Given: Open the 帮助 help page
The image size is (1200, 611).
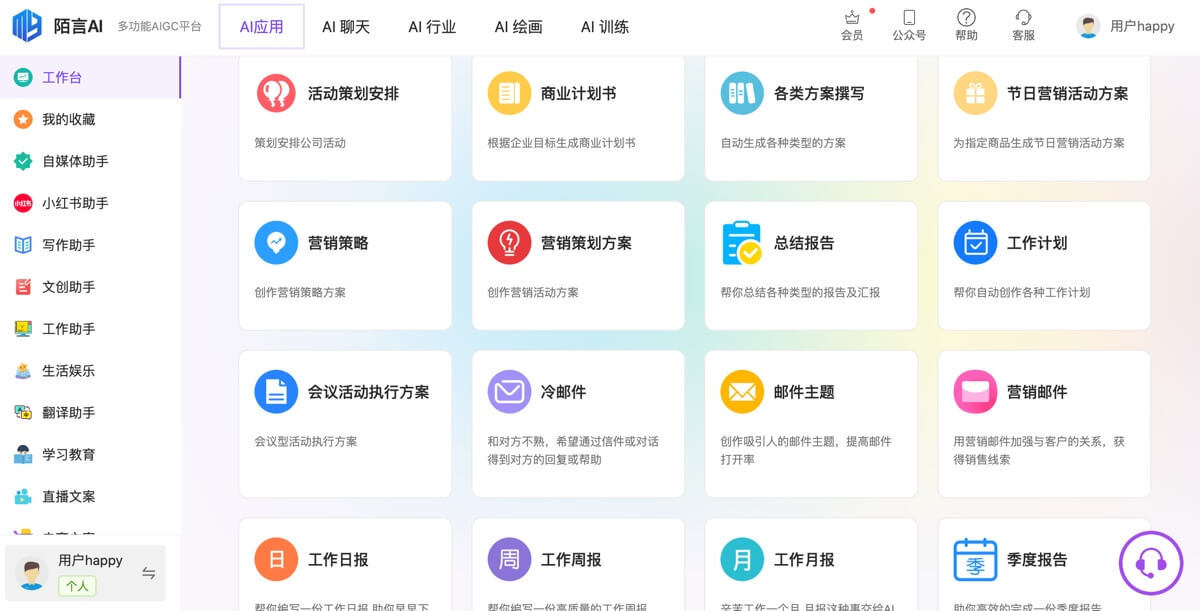Looking at the screenshot, I should tap(966, 25).
